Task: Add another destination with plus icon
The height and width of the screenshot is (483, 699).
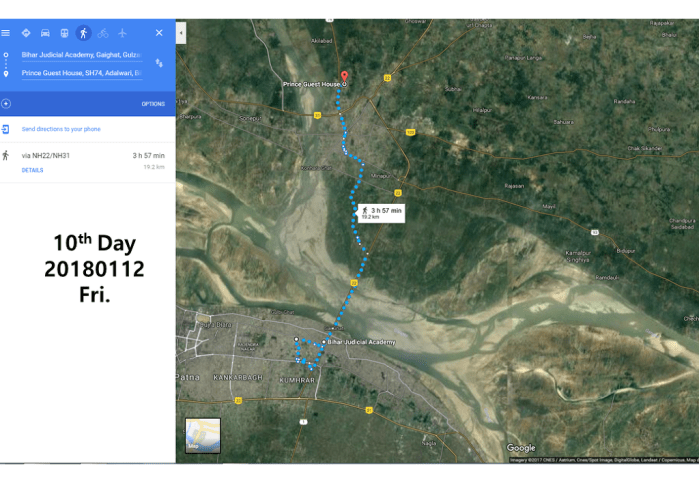Action: point(6,103)
